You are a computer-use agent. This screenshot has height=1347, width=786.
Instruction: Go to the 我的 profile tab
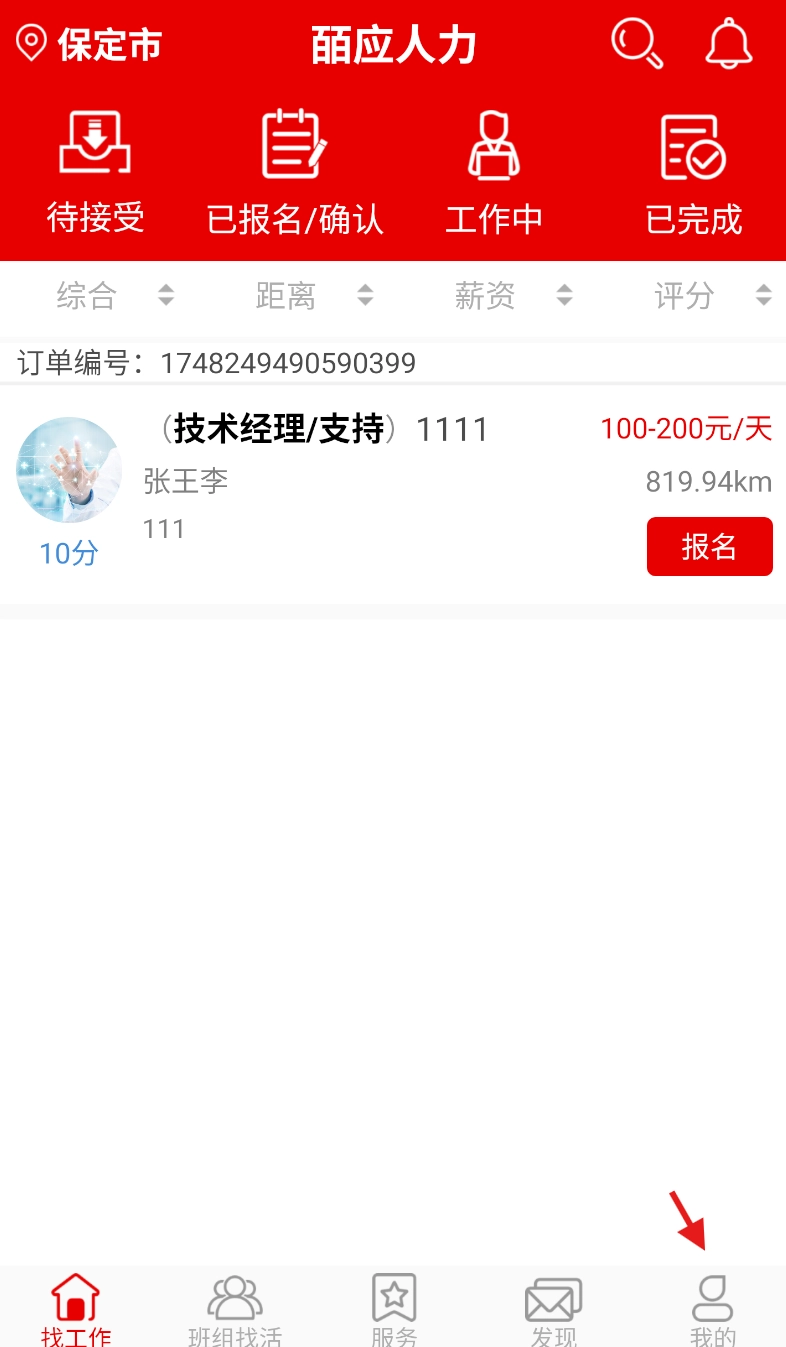click(713, 1309)
